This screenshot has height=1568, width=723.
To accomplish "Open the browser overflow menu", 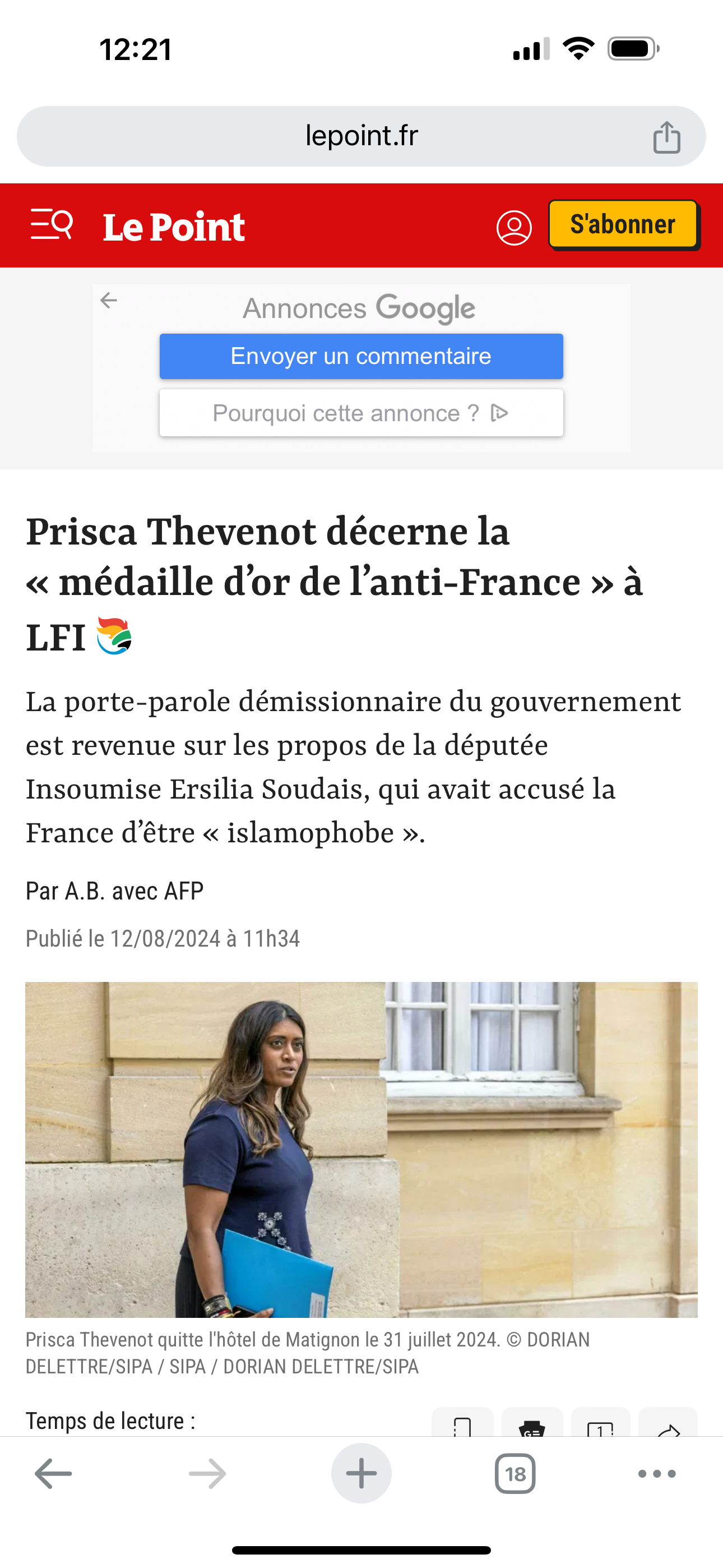I will [x=657, y=1474].
